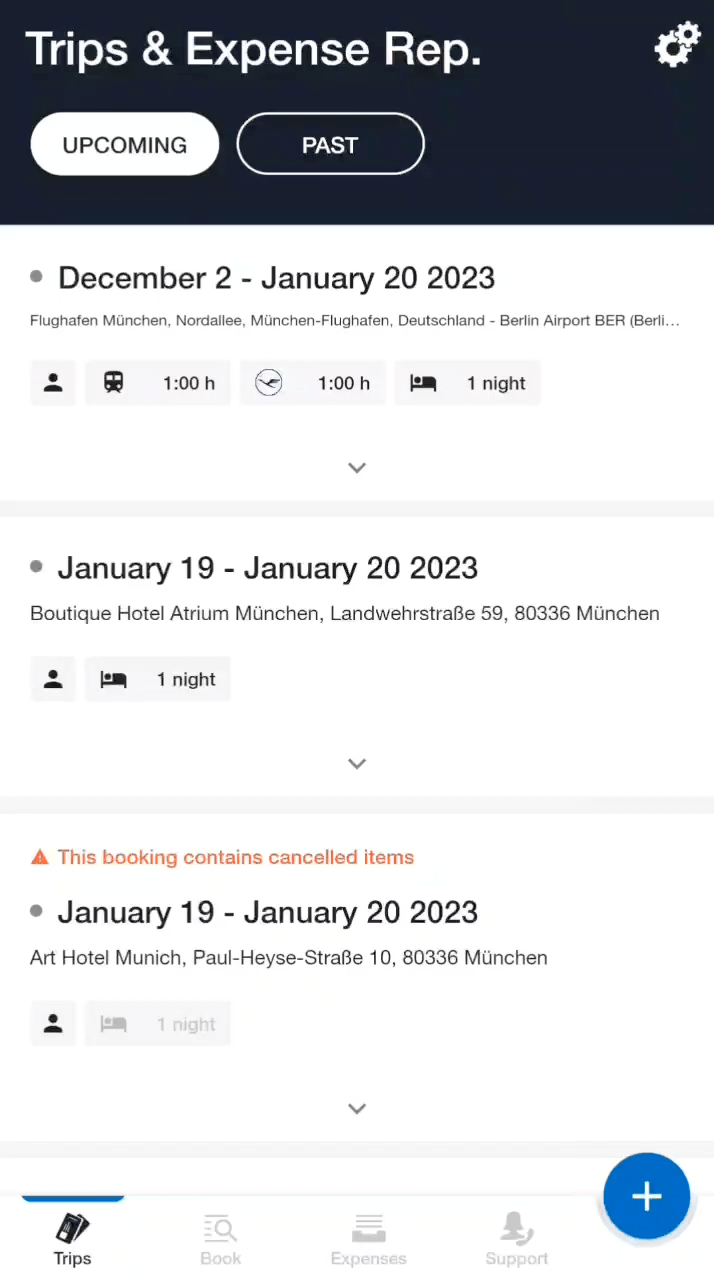Switch to the Book tab
Viewport: 714px width, 1280px height.
coord(220,1238)
